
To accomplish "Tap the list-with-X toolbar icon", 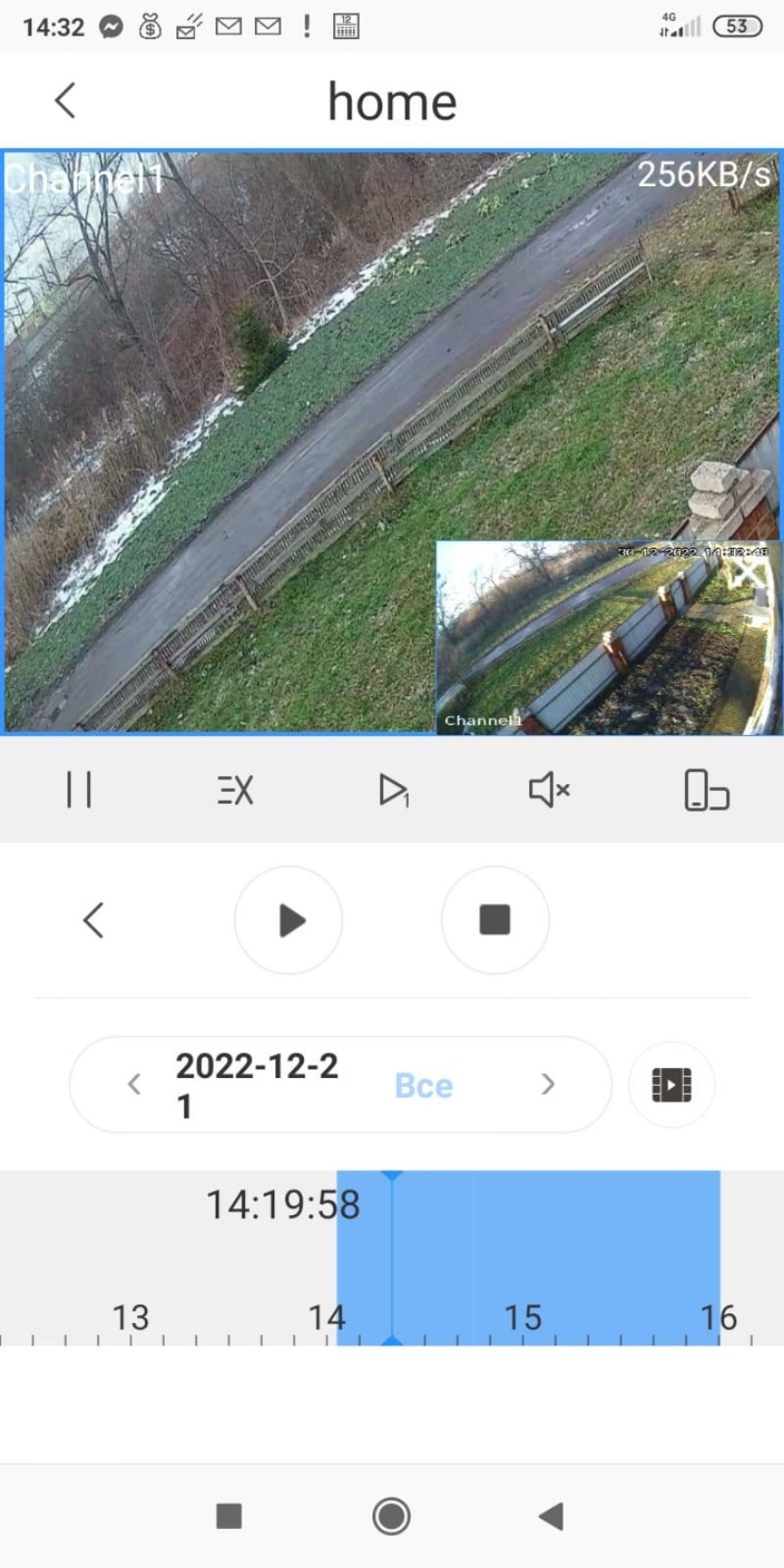I will tap(236, 789).
